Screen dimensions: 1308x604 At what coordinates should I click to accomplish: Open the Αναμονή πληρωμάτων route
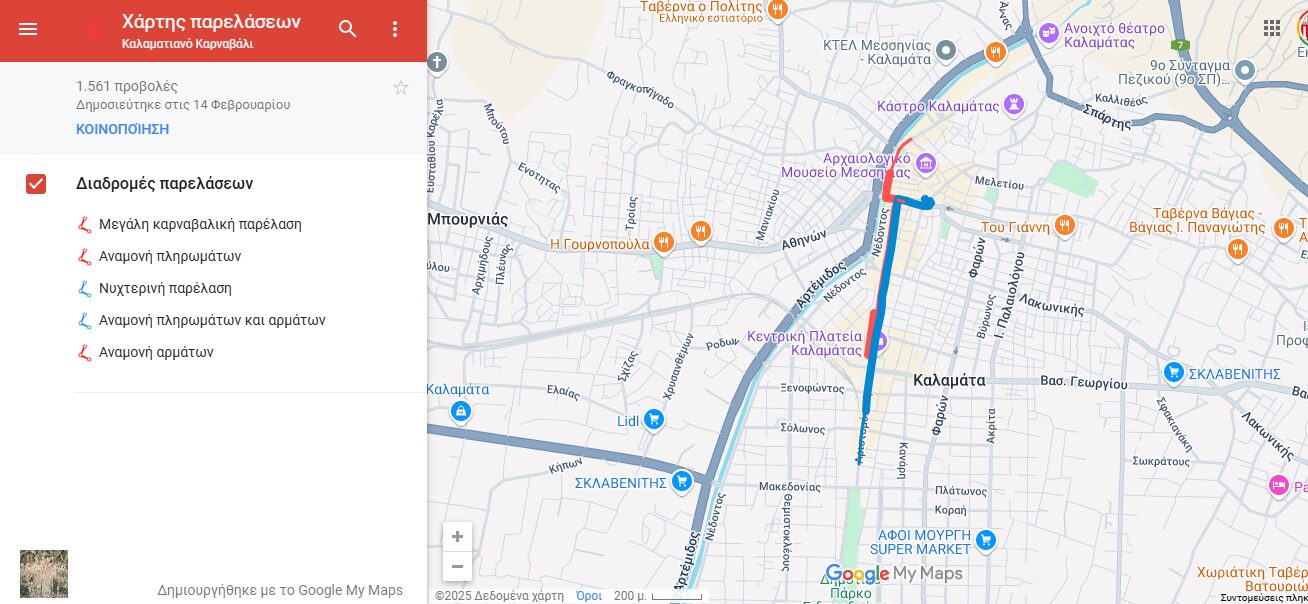click(x=170, y=256)
